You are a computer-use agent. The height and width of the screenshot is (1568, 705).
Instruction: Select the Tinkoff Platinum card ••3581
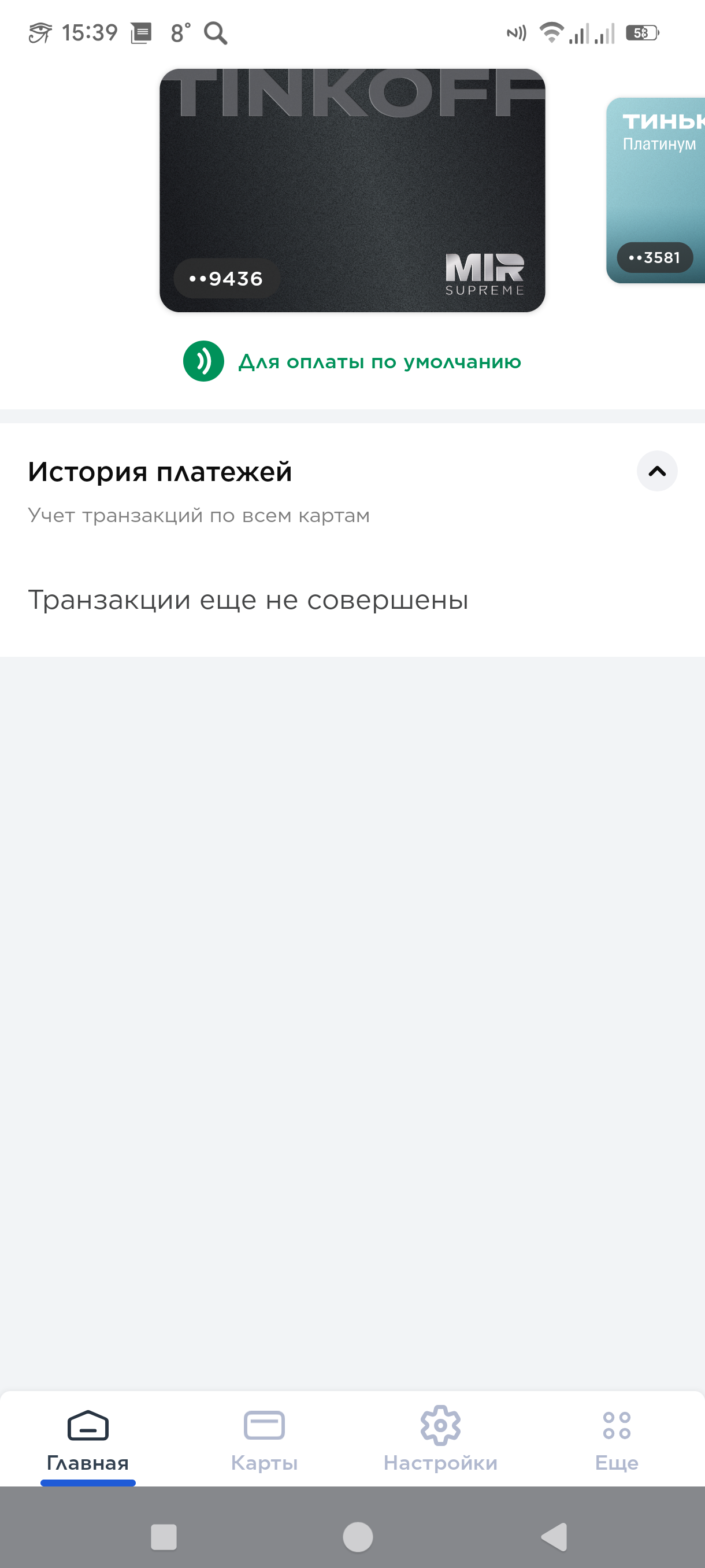coord(656,190)
